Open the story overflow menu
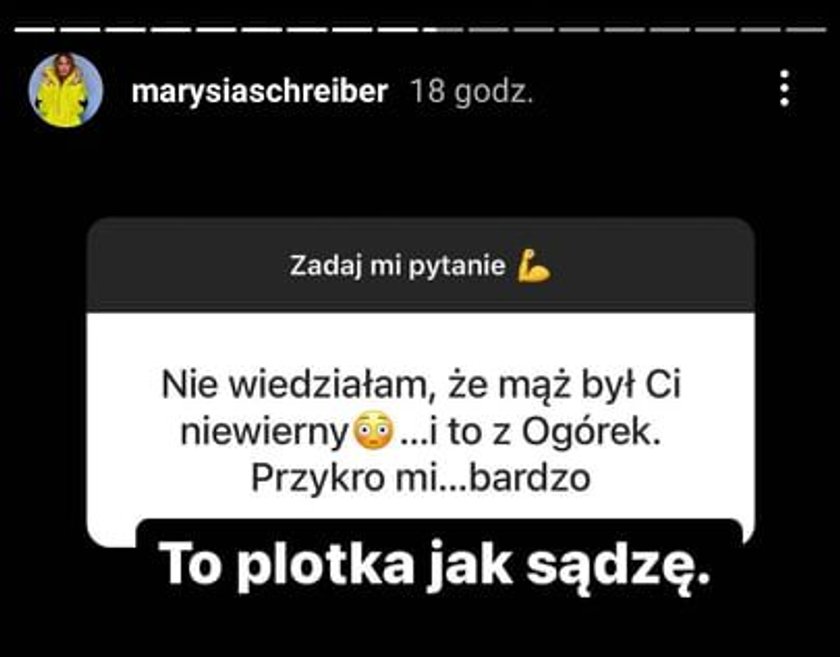 784,89
